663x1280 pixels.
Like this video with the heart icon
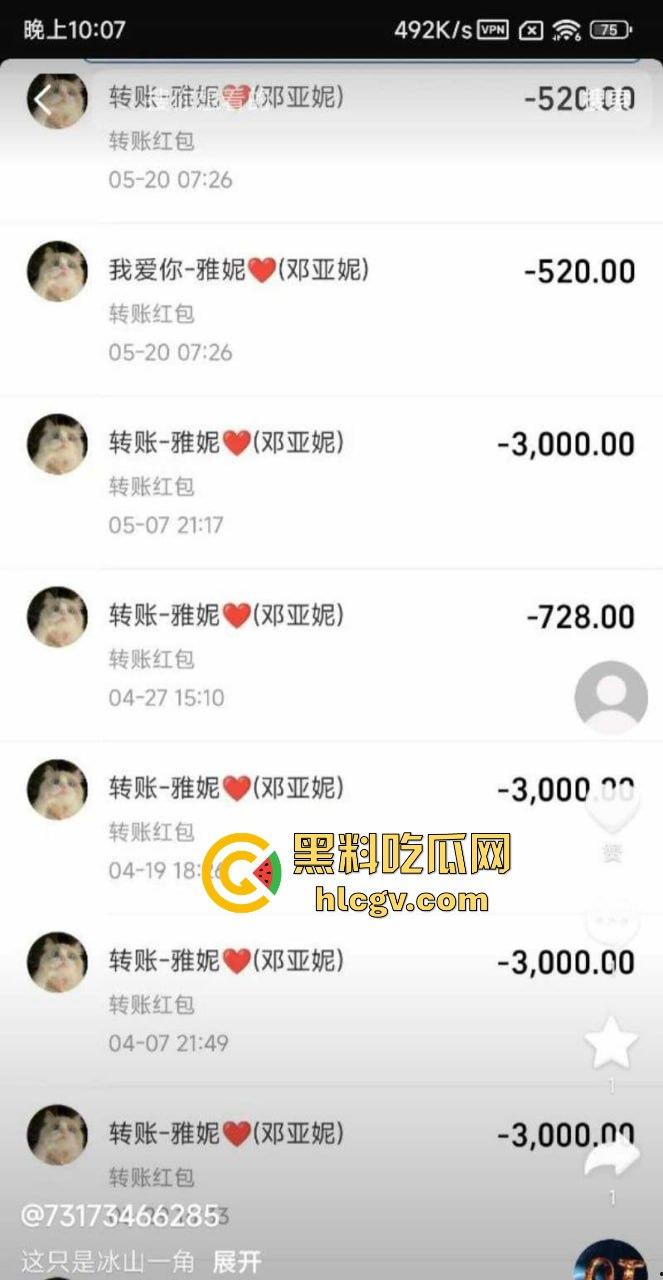click(611, 808)
